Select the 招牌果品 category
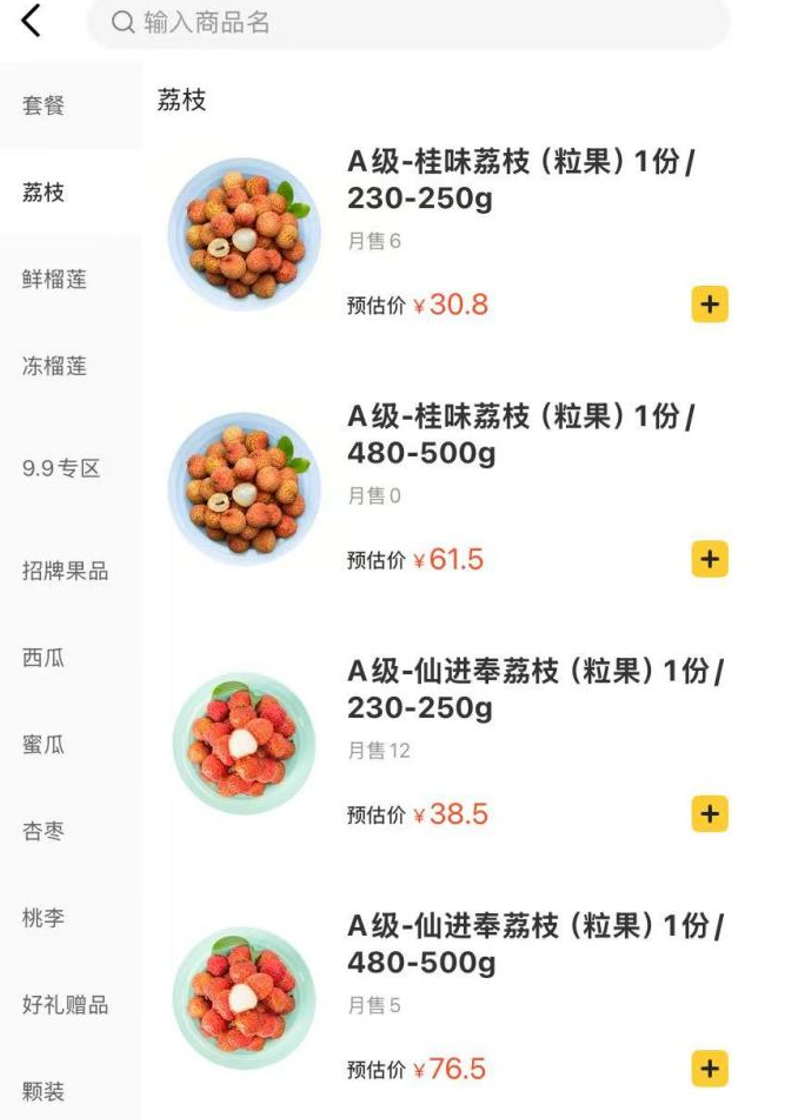 click(65, 572)
